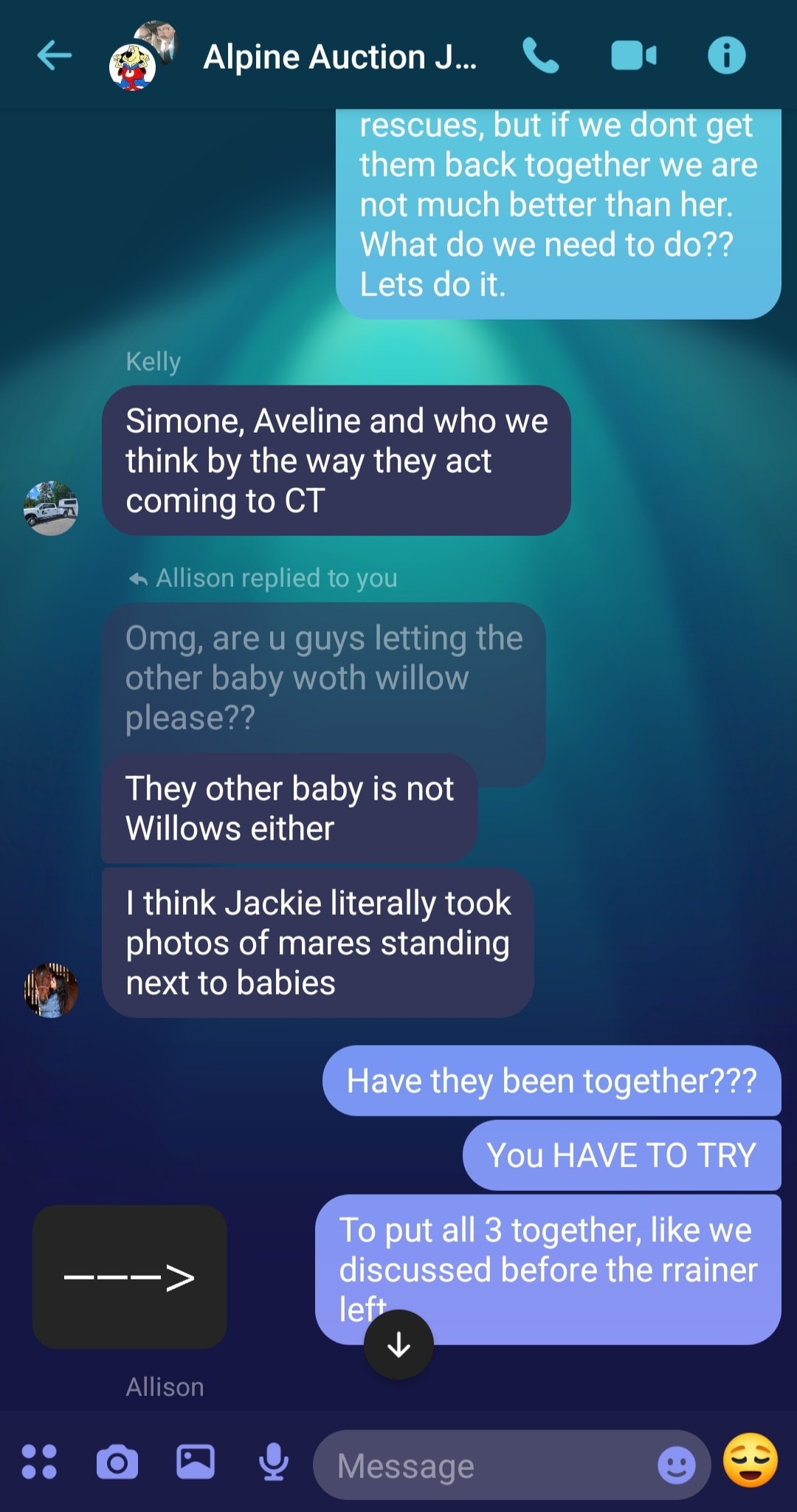Tap the quoted reply 'Omg, are u guys letting'
The image size is (797, 1512).
(323, 677)
